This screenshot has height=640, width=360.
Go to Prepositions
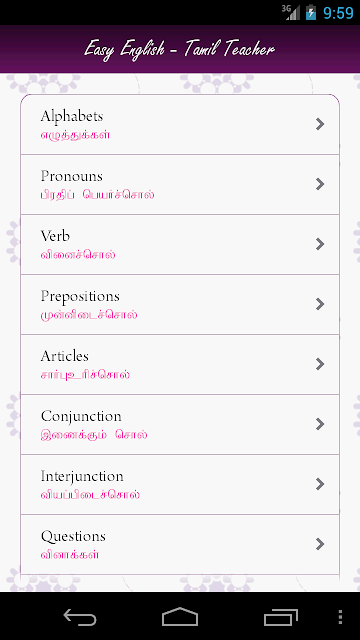point(180,304)
